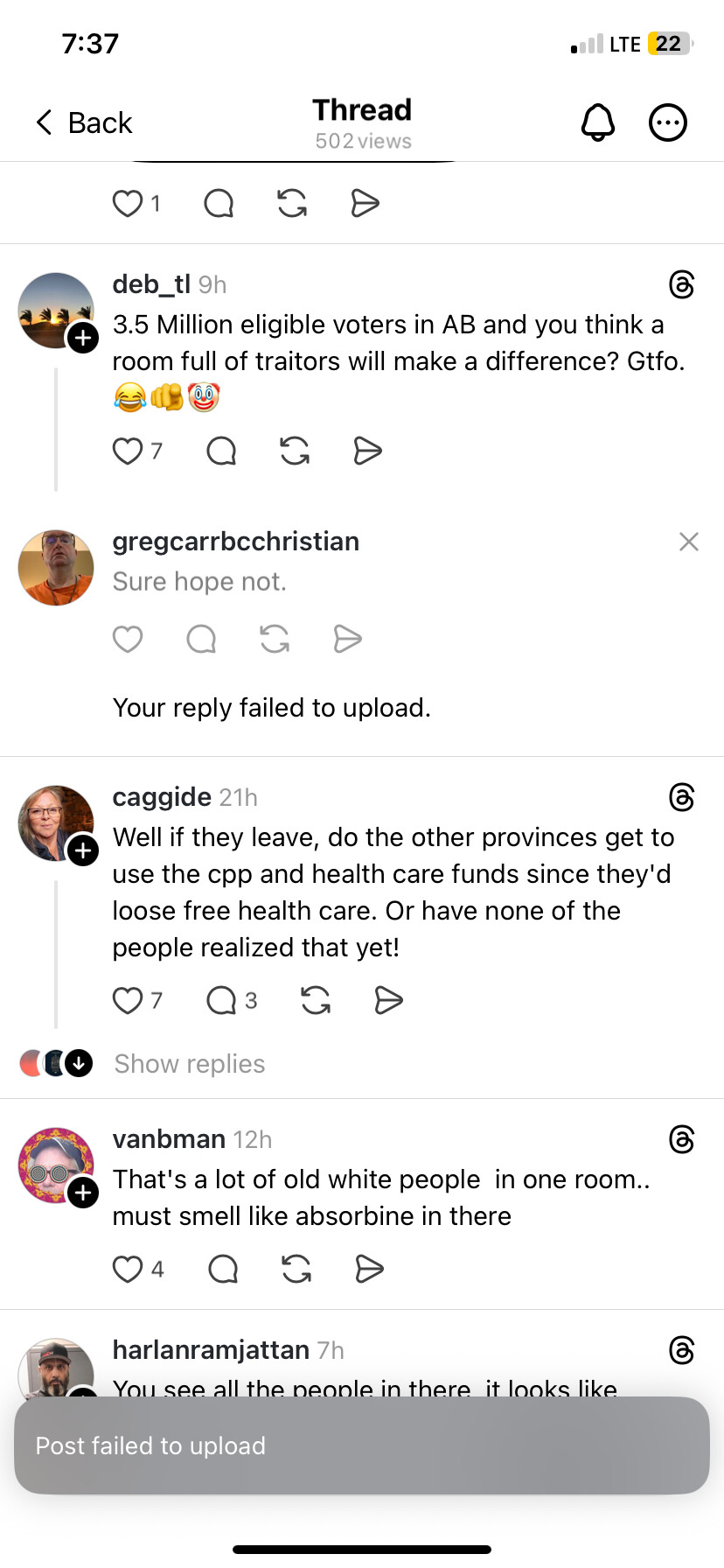Open the thread's more options menu

point(668,122)
